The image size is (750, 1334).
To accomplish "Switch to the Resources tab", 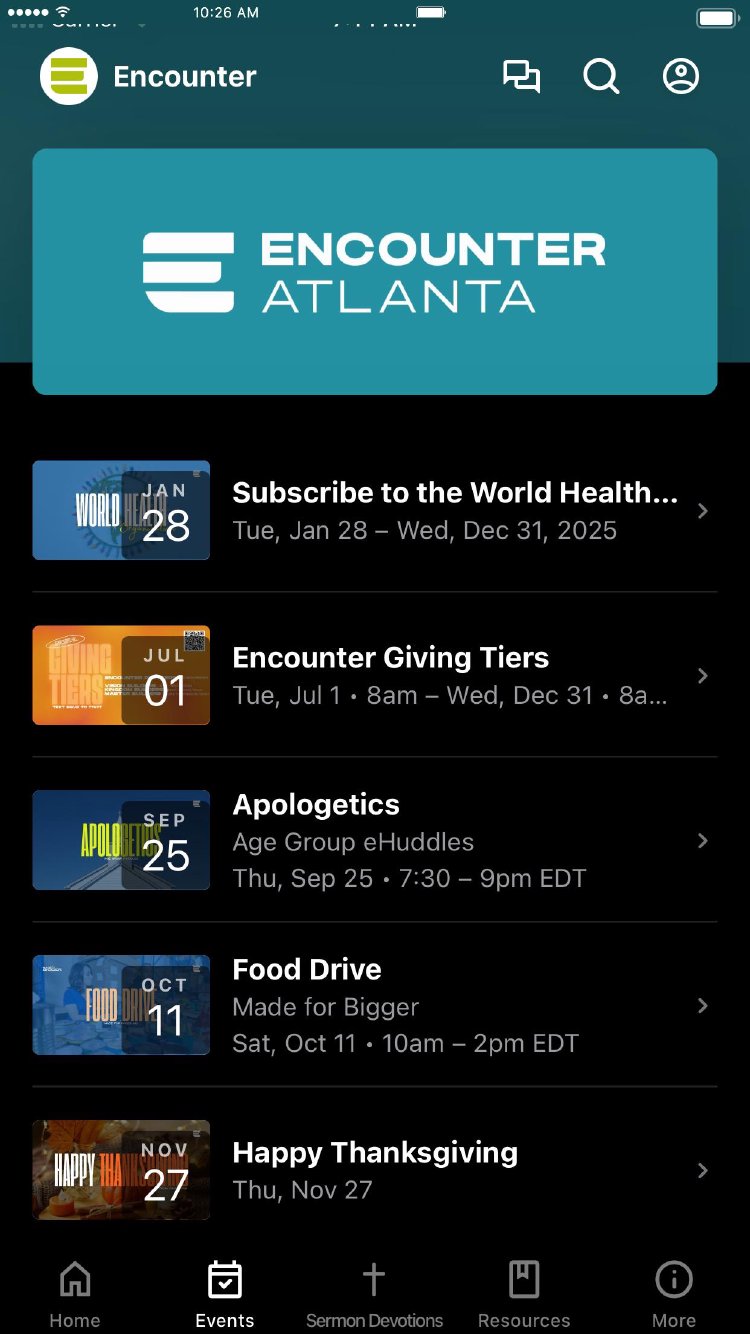I will point(524,1294).
